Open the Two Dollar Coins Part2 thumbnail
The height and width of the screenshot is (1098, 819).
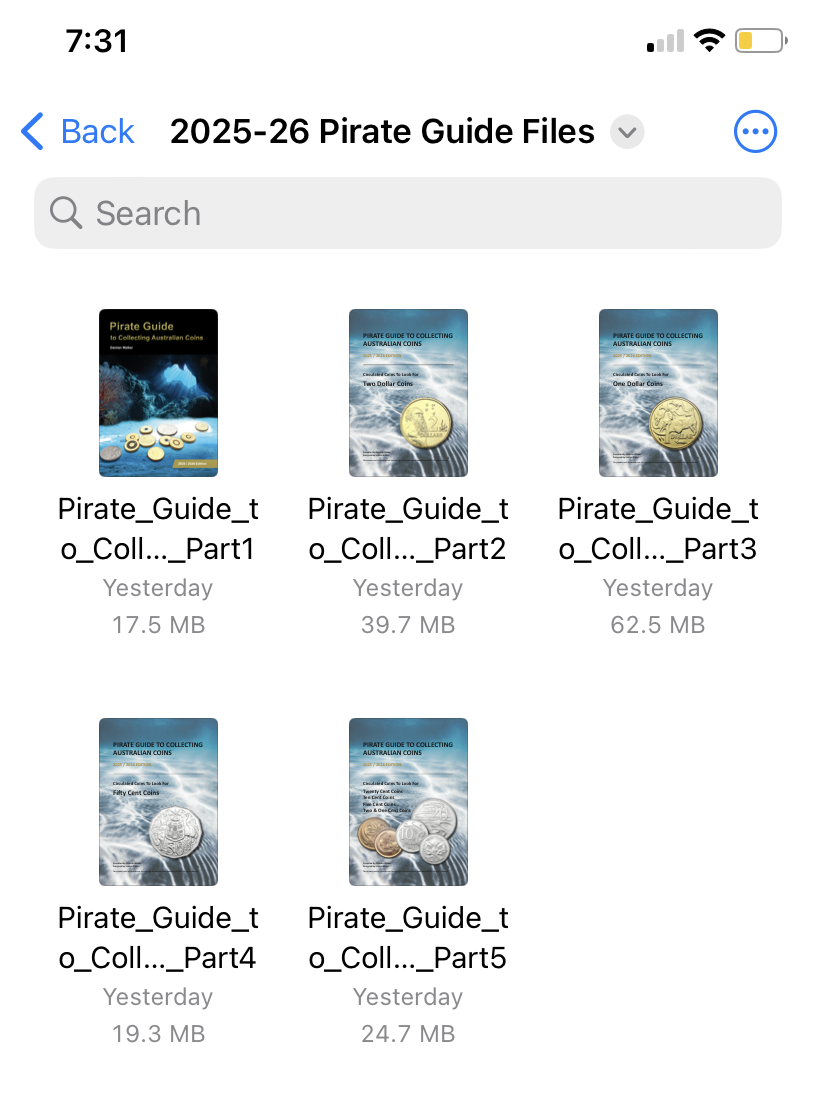coord(408,392)
